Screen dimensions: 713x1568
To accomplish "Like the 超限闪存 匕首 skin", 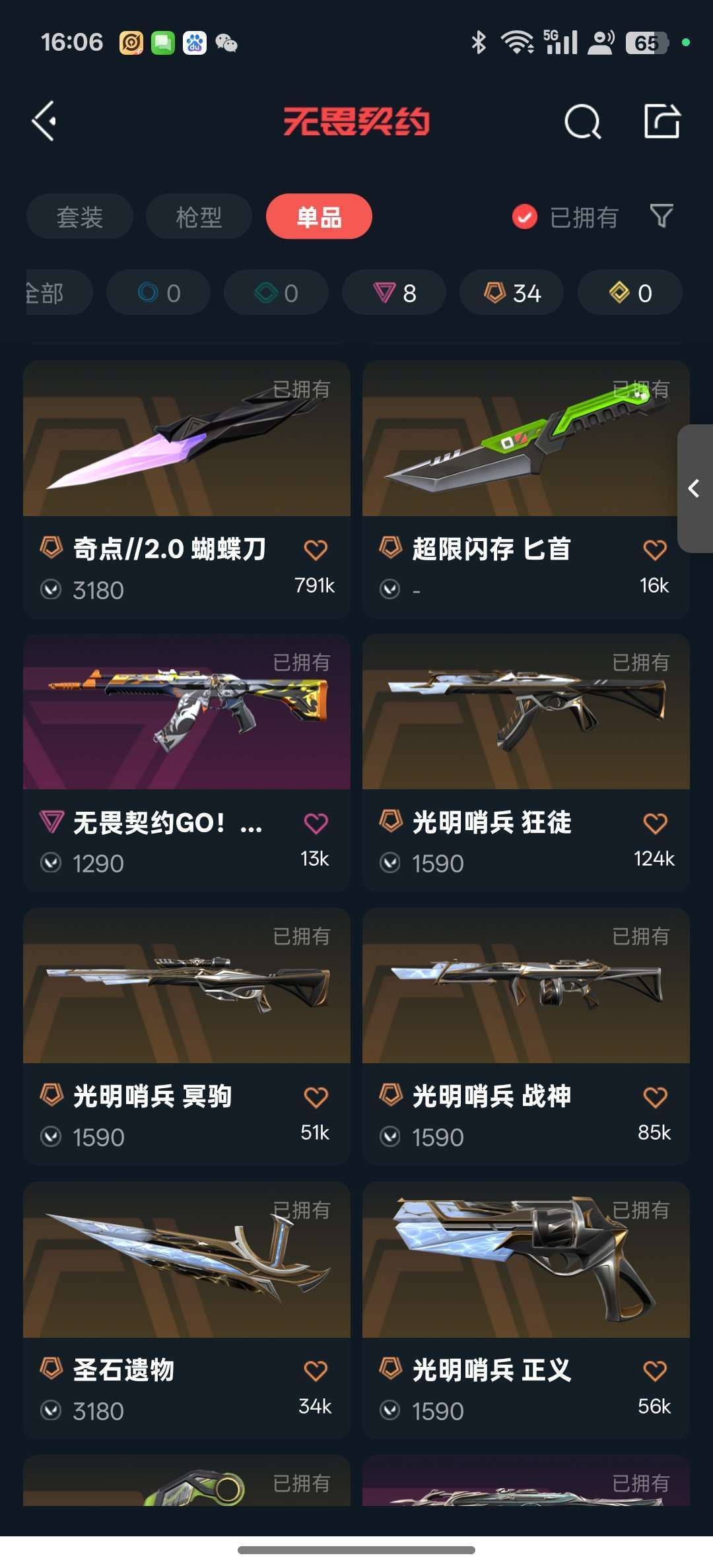I will tap(655, 549).
